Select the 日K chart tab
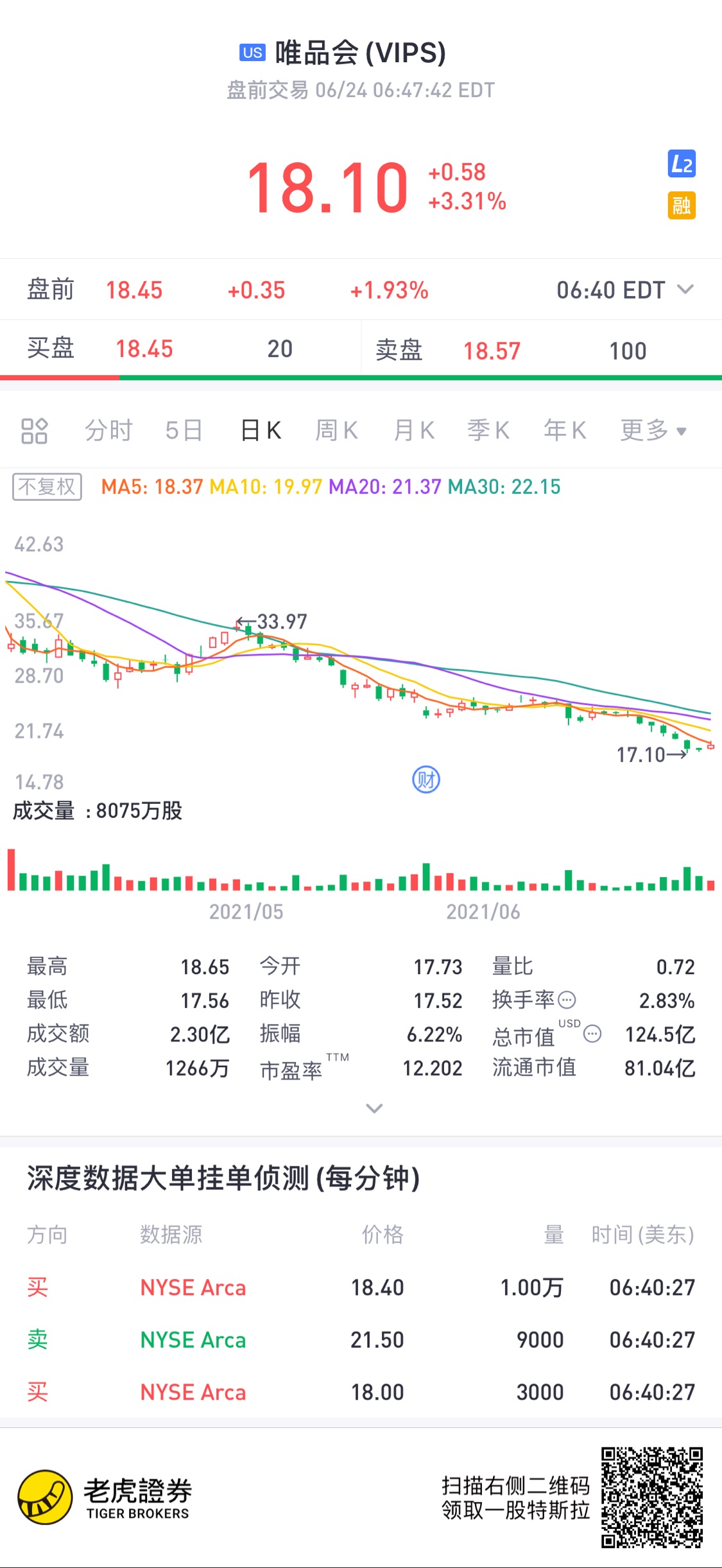722x1568 pixels. [x=261, y=430]
